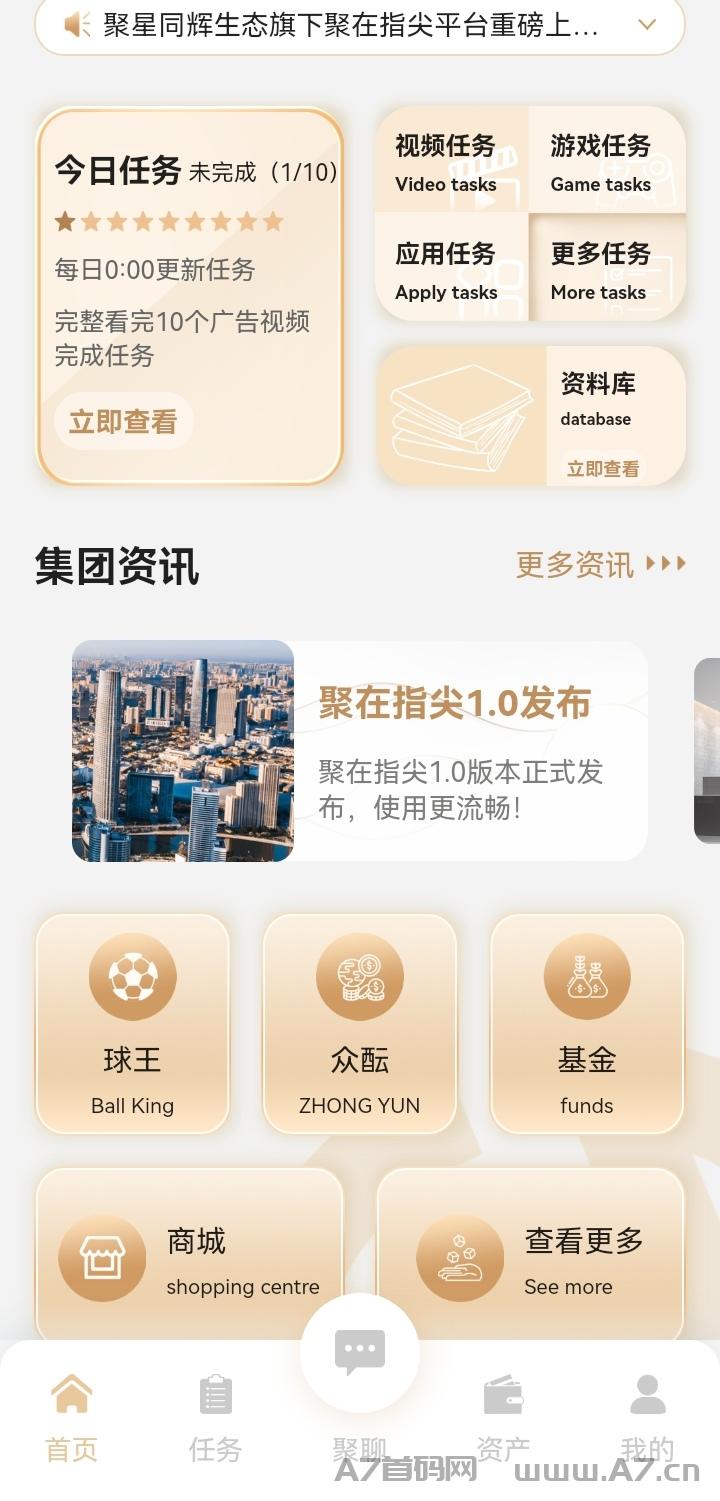Open the 商城 shopping centre card
720x1501 pixels.
190,1256
